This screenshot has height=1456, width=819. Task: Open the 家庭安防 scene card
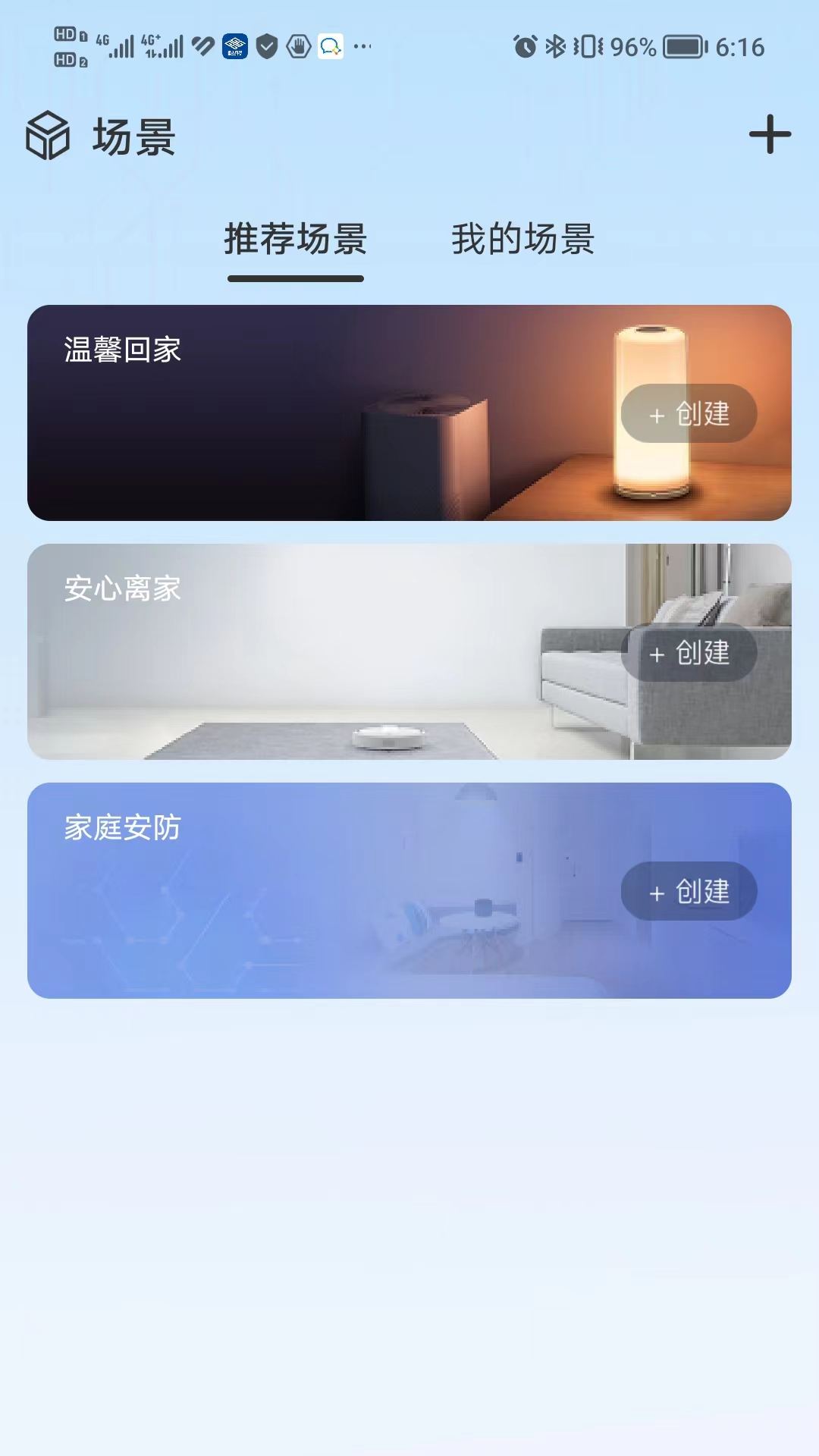pos(303,902)
